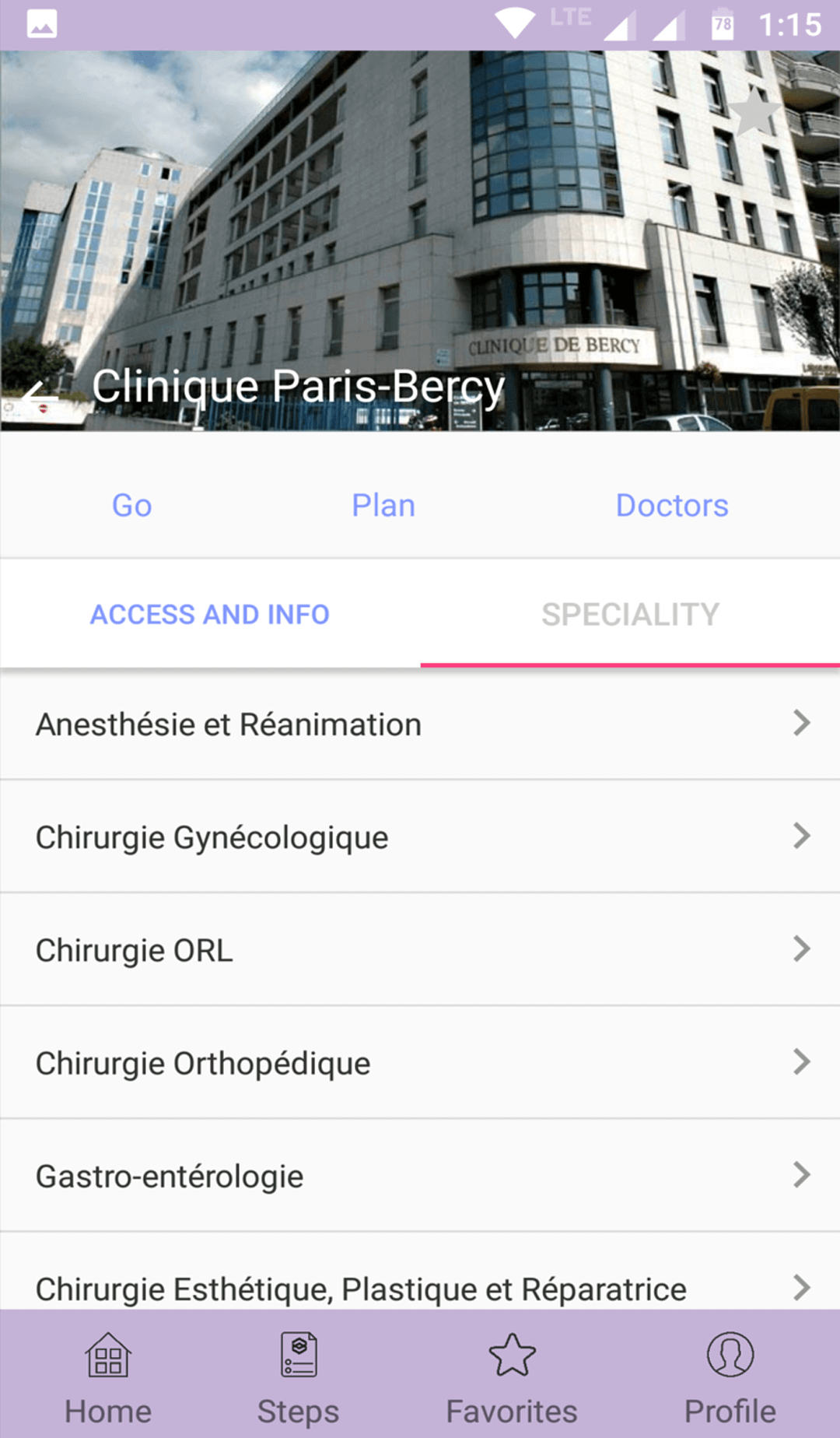Switch to the Access and Info tab
840x1438 pixels.
(210, 615)
